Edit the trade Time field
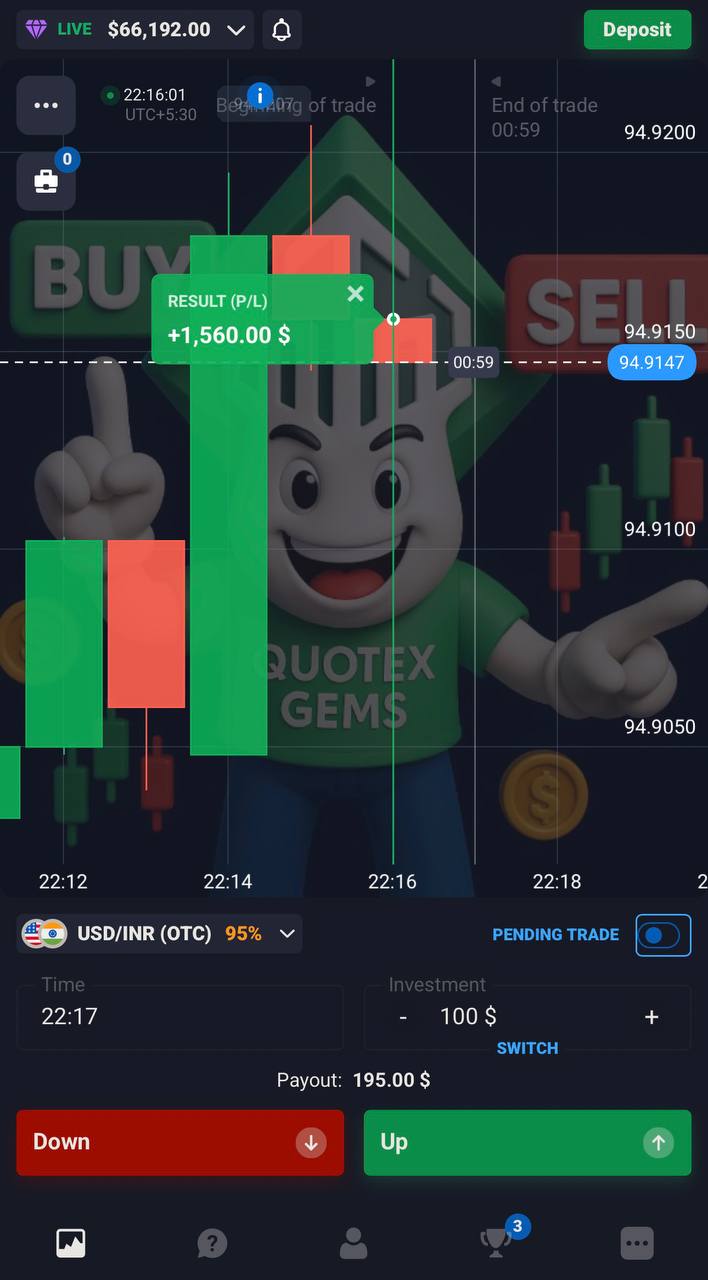Image resolution: width=708 pixels, height=1280 pixels. tap(180, 1017)
